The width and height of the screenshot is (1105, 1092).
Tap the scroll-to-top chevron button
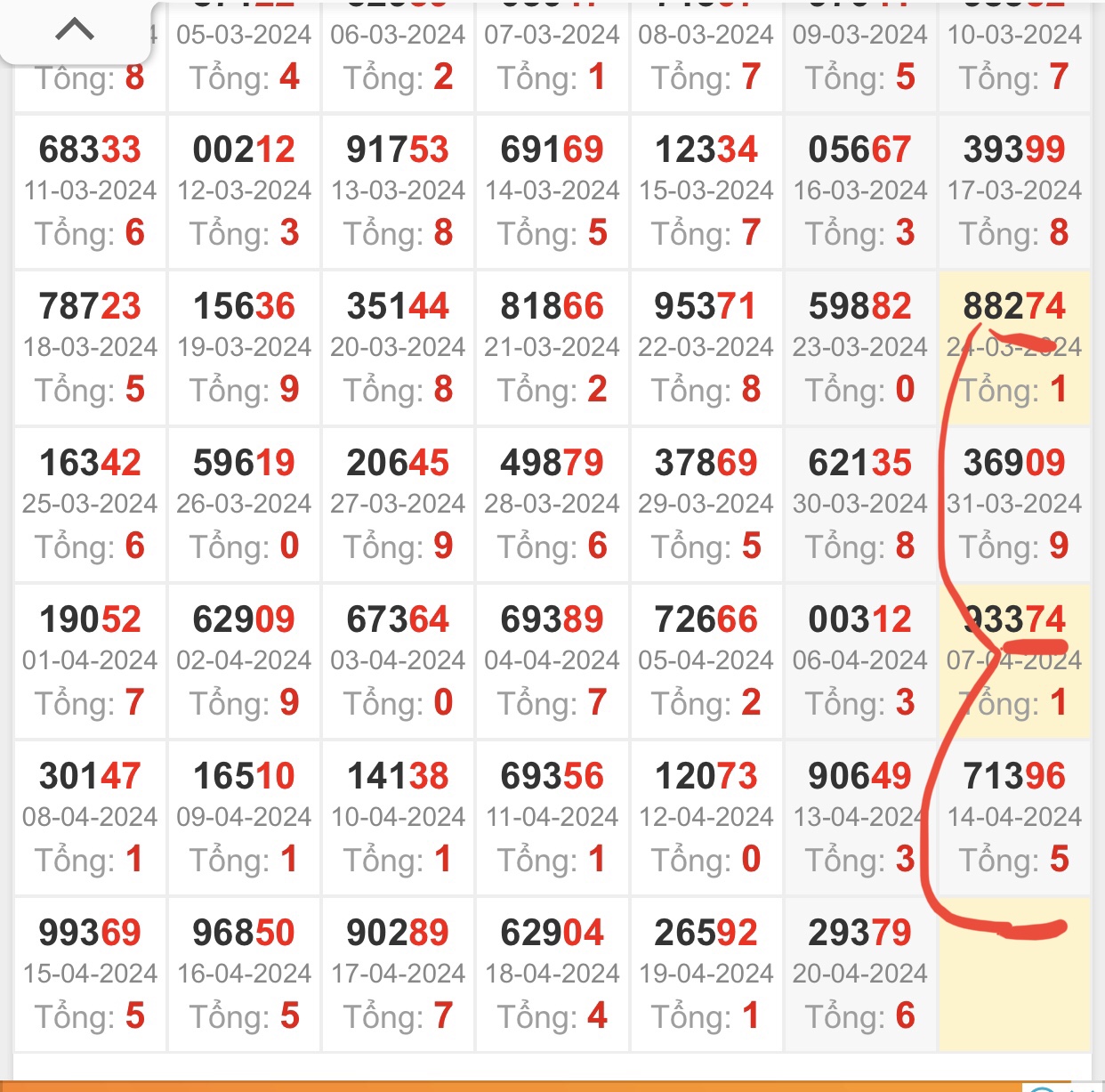75,30
